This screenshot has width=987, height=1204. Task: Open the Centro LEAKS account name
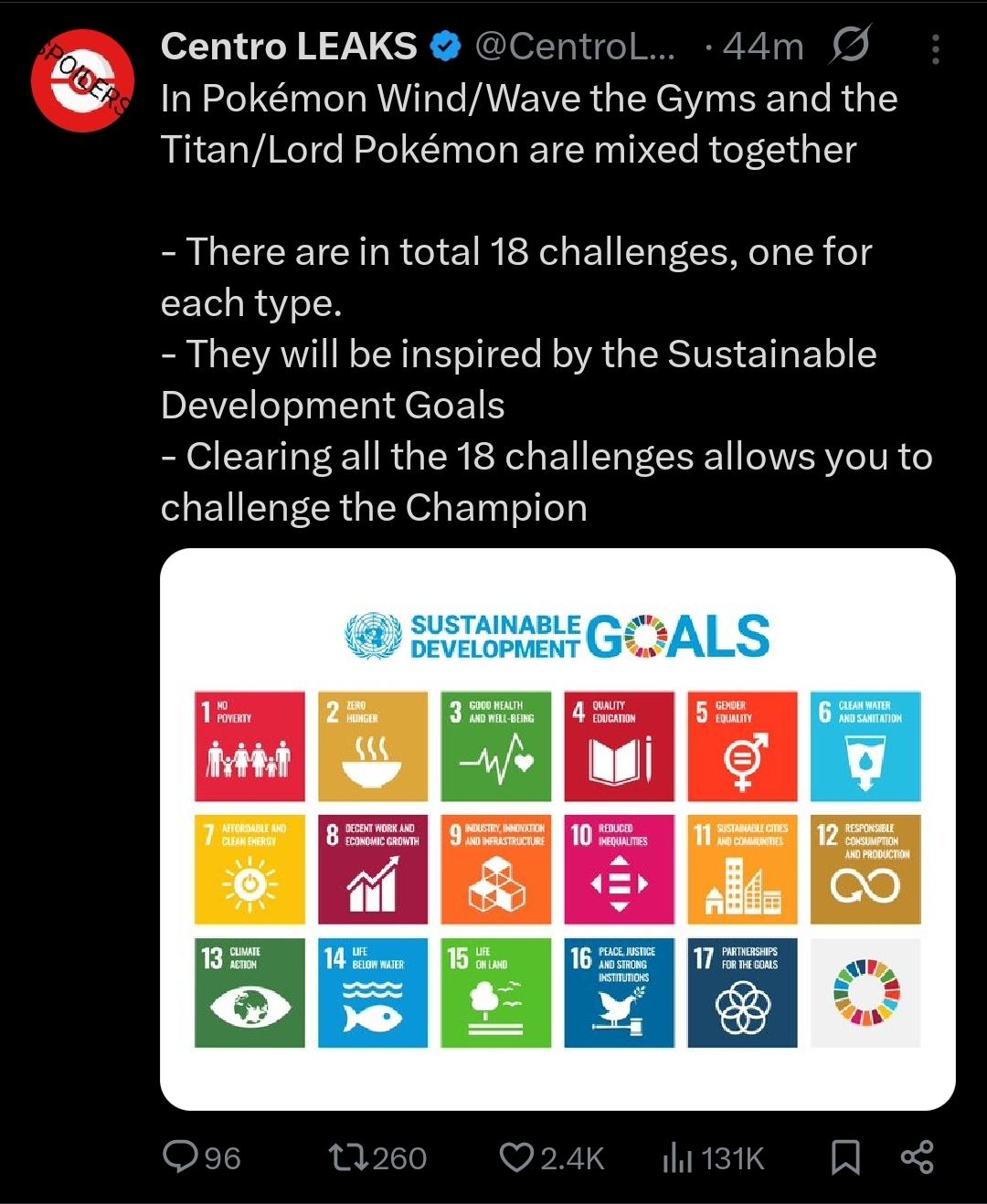point(288,47)
